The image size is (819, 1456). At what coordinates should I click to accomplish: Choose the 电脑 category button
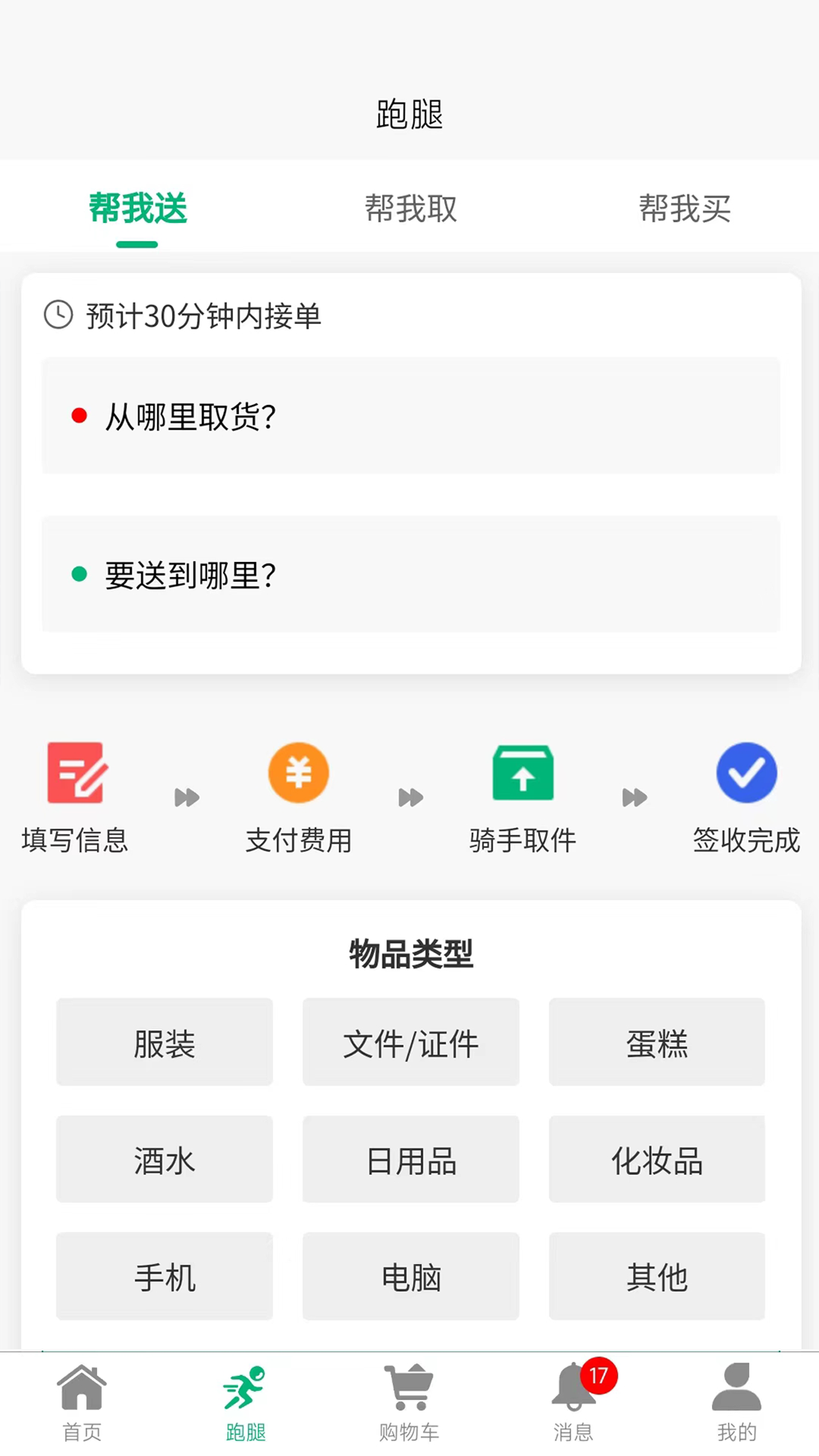410,1276
